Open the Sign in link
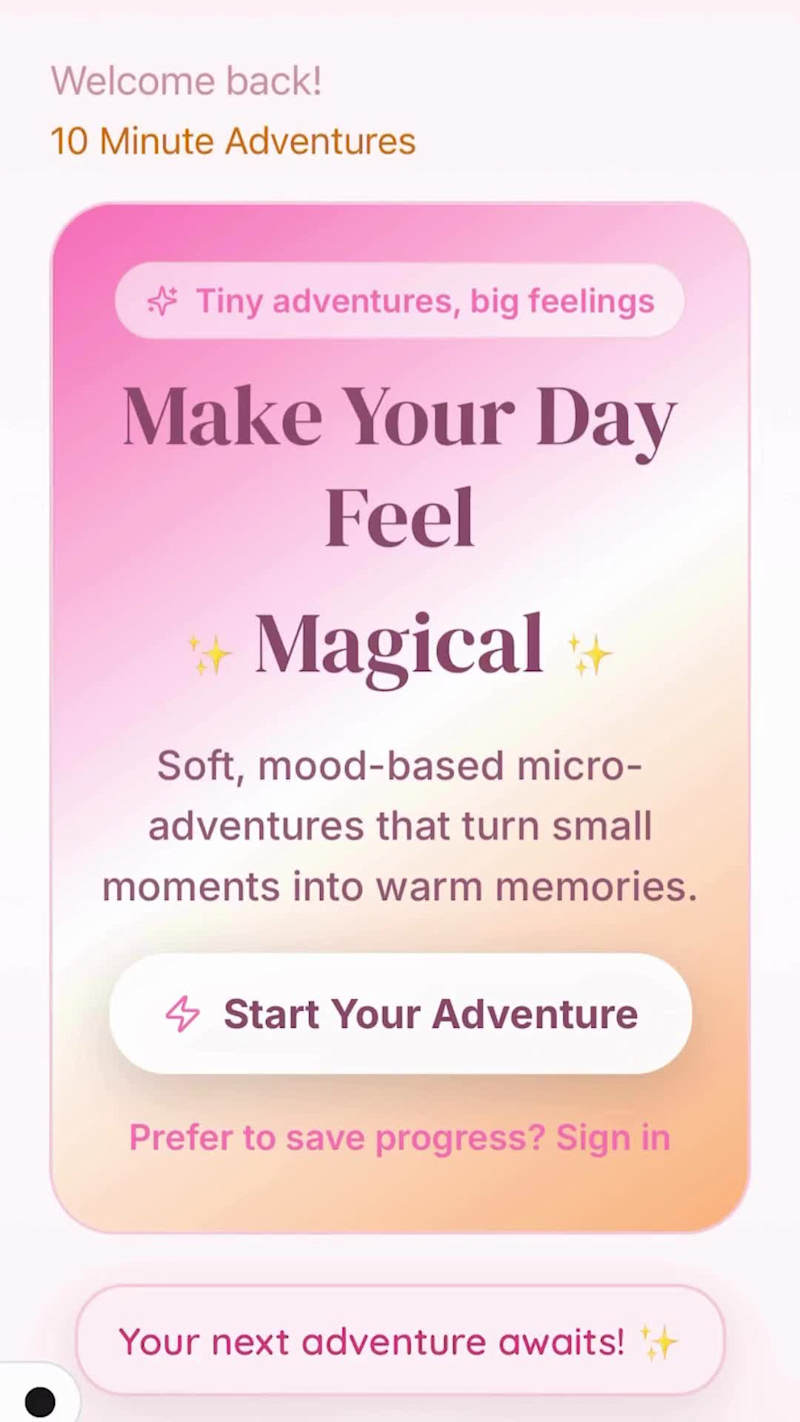The height and width of the screenshot is (1422, 800). point(612,1138)
